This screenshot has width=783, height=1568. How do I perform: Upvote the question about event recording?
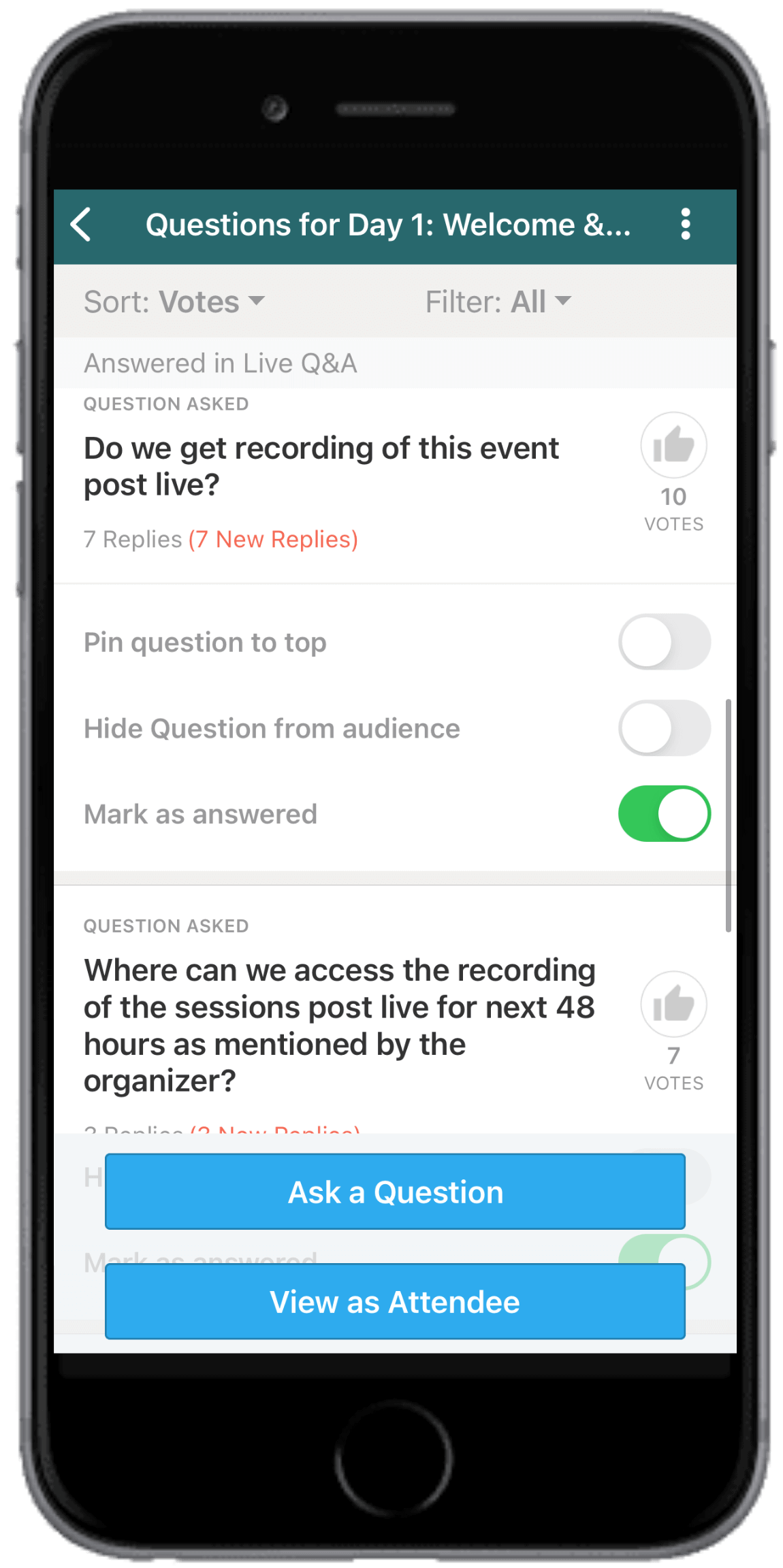673,446
